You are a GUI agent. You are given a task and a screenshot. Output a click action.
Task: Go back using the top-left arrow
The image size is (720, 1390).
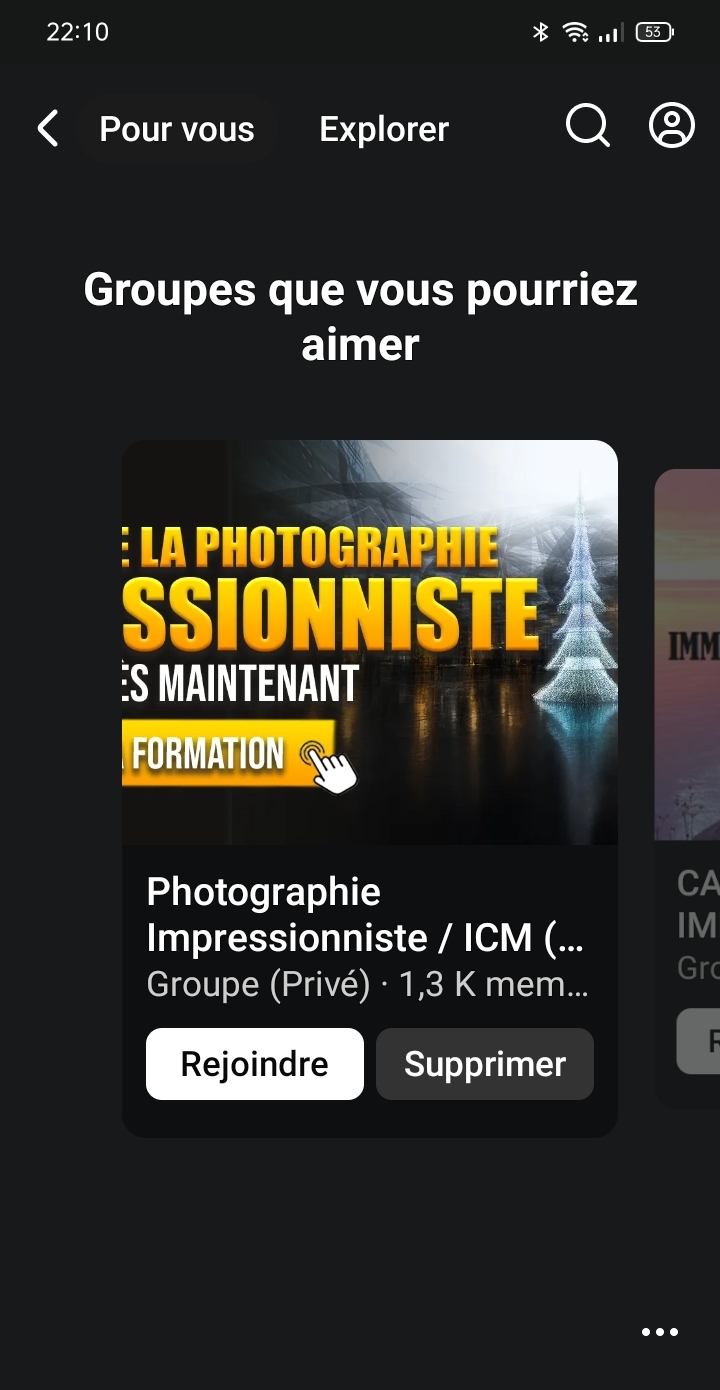47,129
